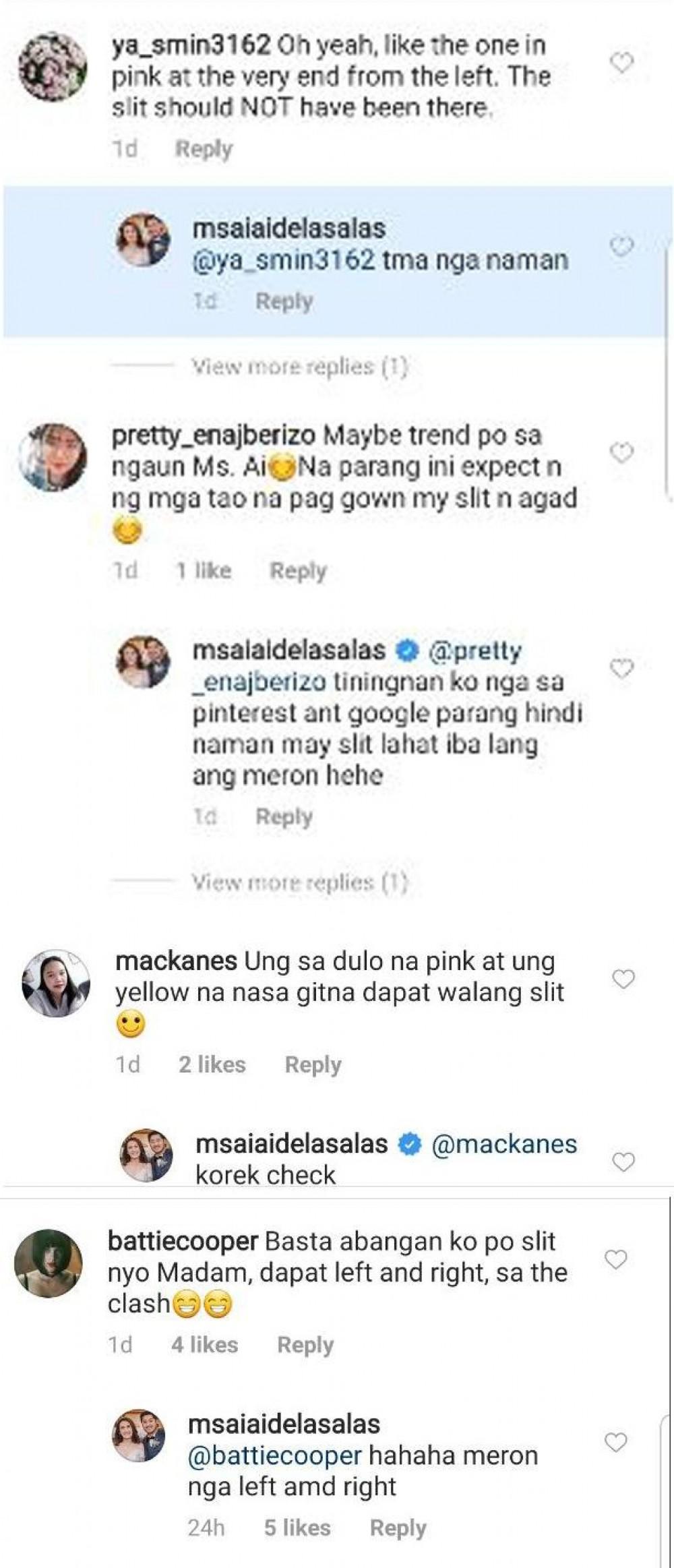
Task: Open pretty_enajberizo's profile picture
Action: pyautogui.click(x=53, y=457)
